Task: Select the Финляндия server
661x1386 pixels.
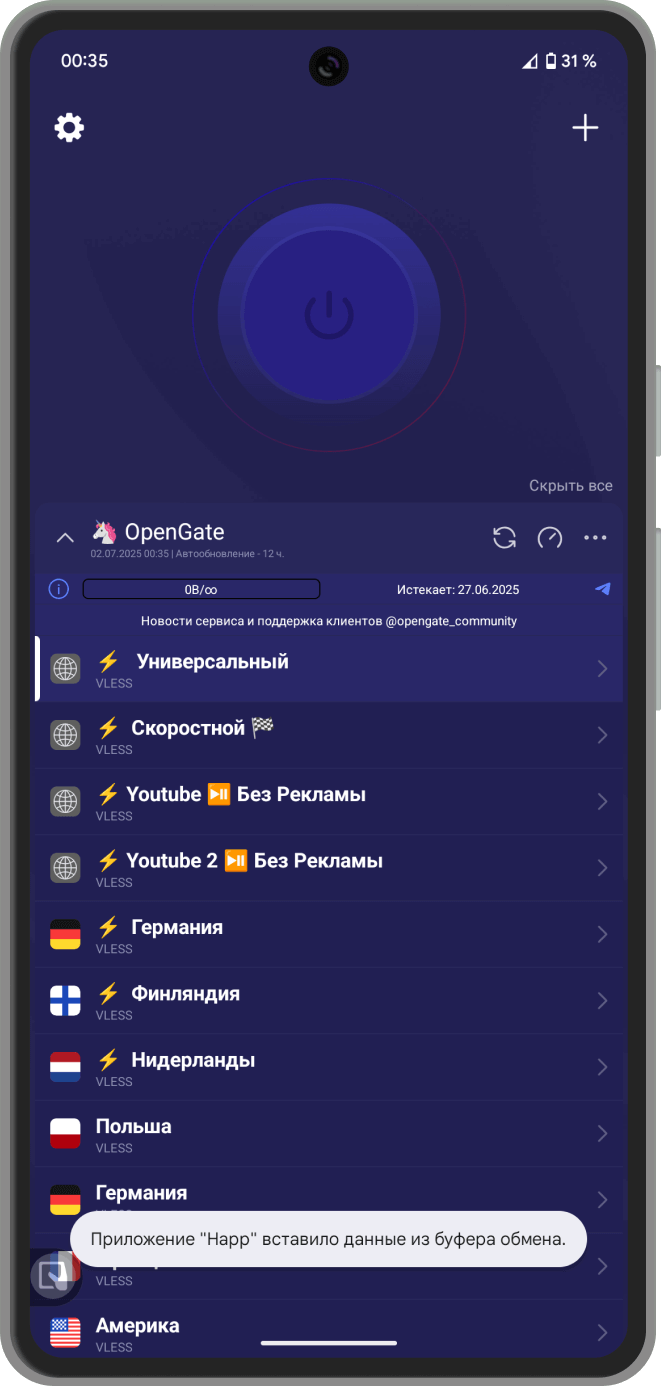Action: [x=300, y=1000]
